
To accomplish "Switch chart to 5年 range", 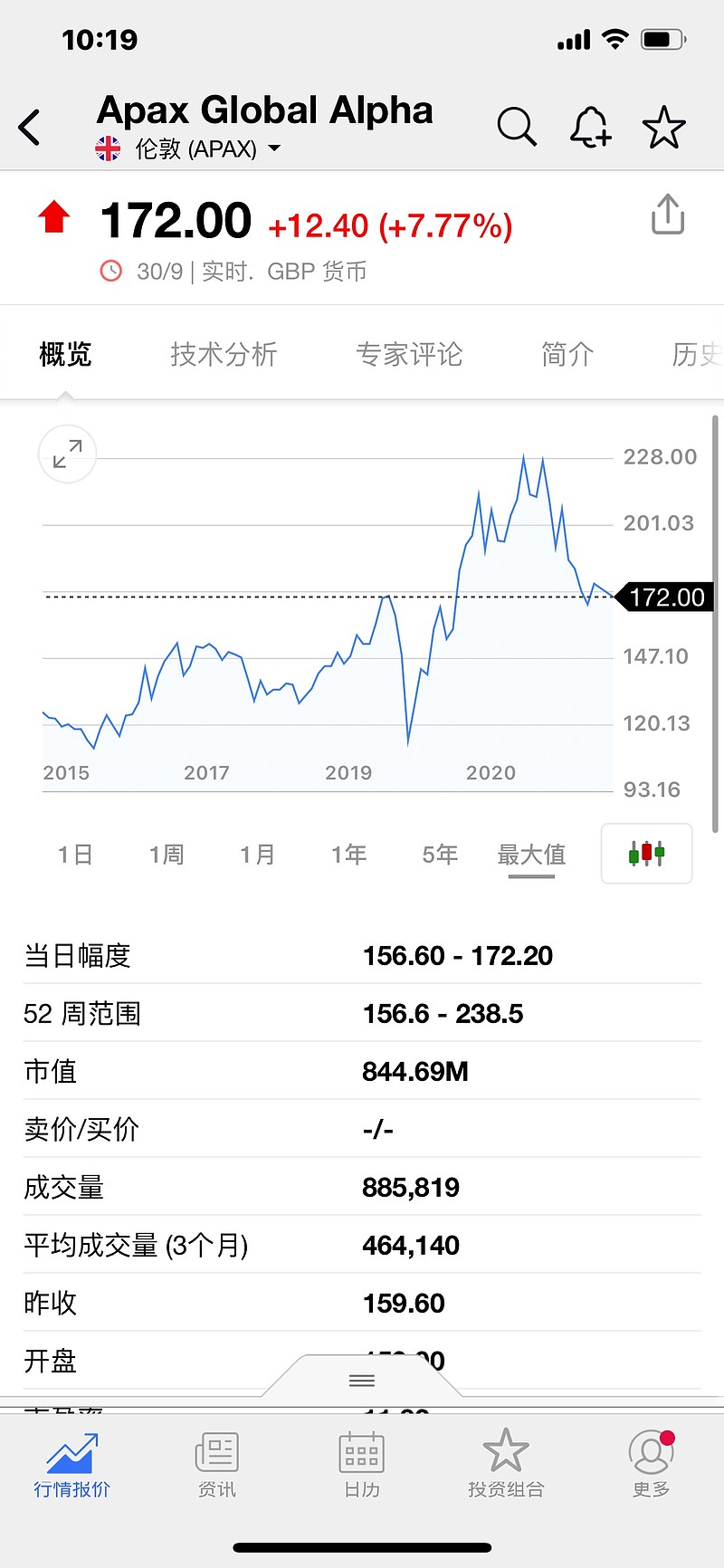I will 441,855.
